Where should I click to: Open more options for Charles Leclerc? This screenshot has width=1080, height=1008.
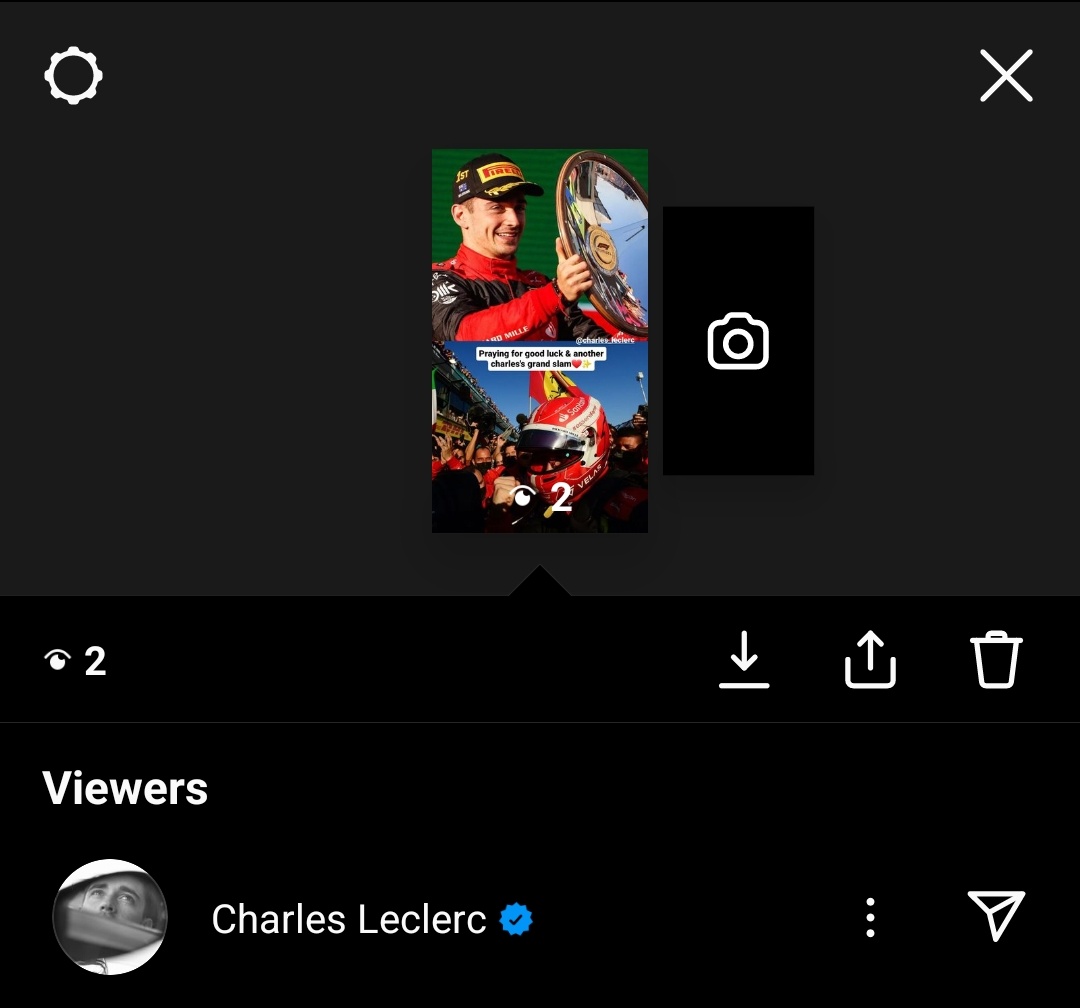coord(871,917)
